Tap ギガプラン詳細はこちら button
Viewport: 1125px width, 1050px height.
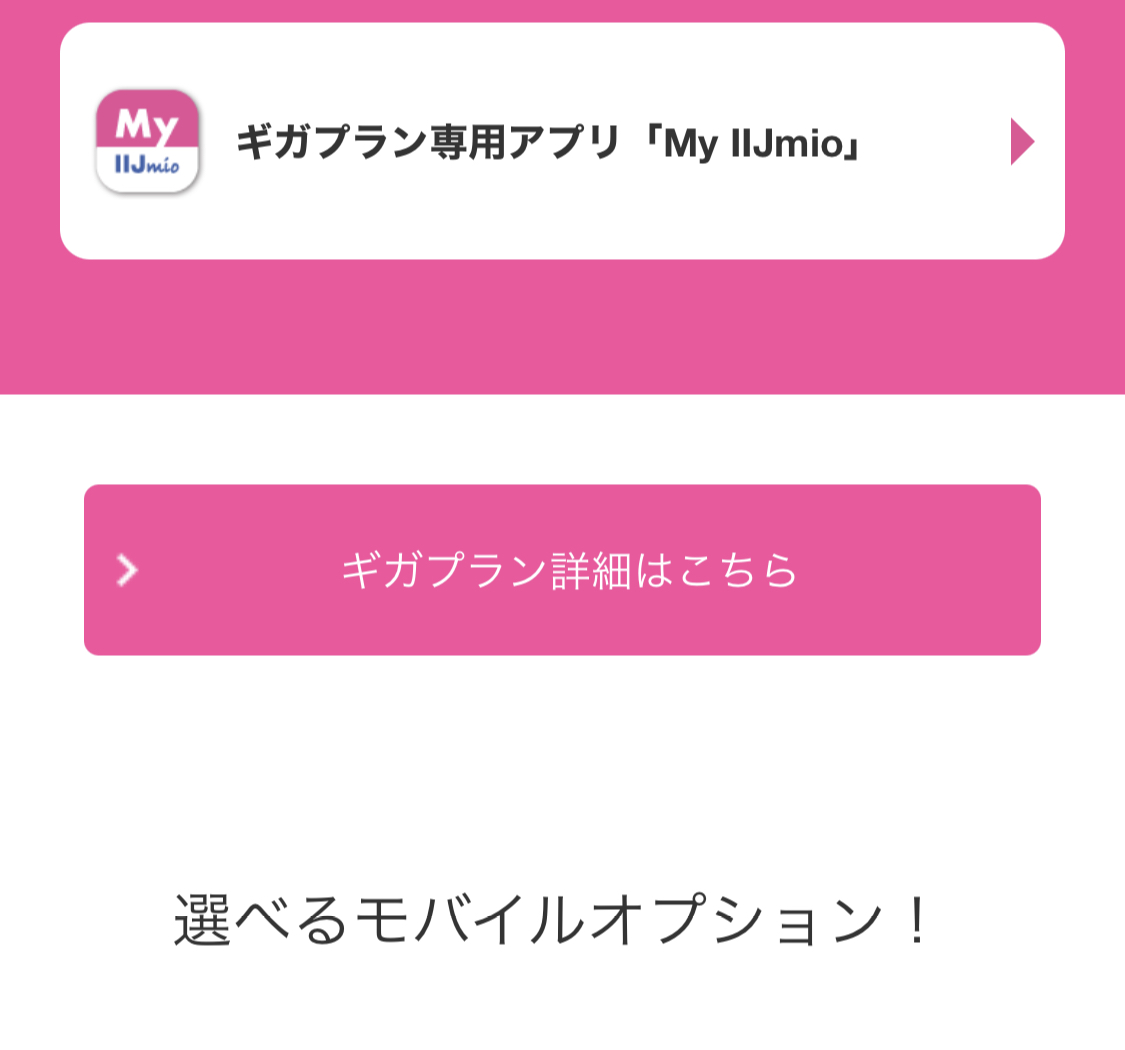tap(562, 570)
